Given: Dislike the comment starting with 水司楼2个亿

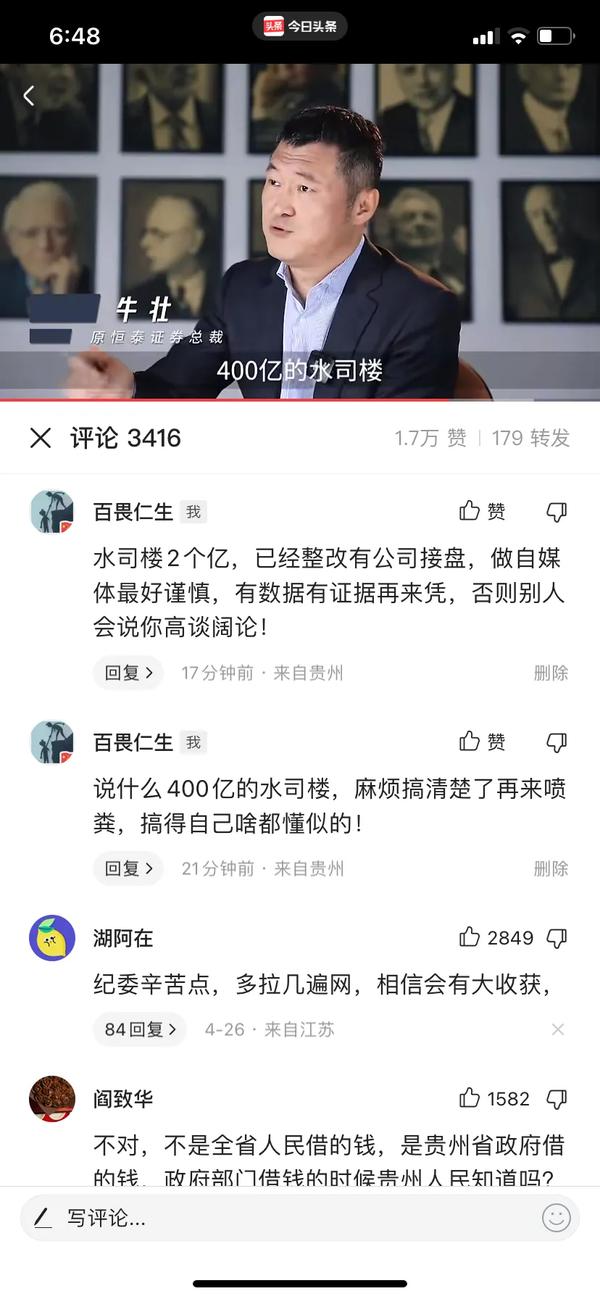Looking at the screenshot, I should 557,512.
